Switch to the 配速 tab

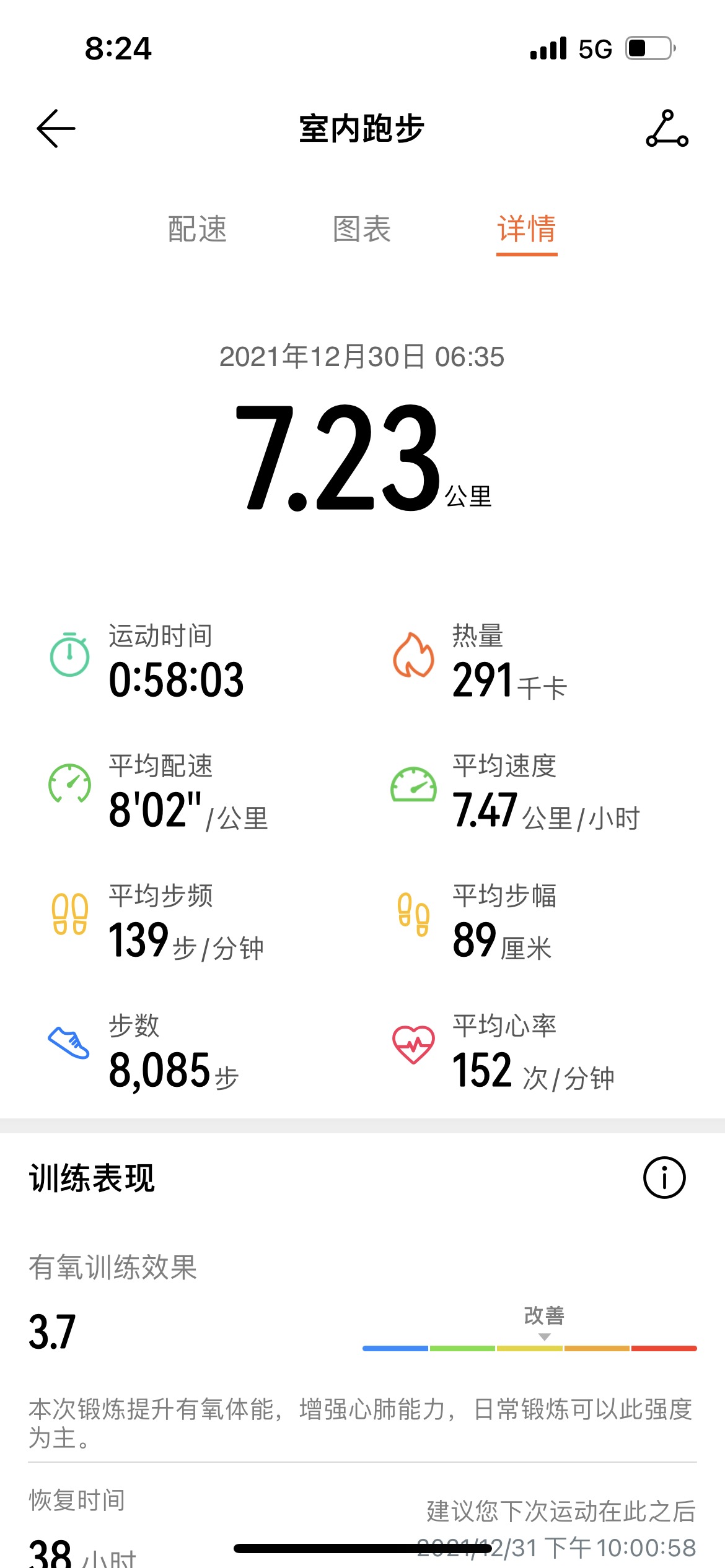point(198,229)
